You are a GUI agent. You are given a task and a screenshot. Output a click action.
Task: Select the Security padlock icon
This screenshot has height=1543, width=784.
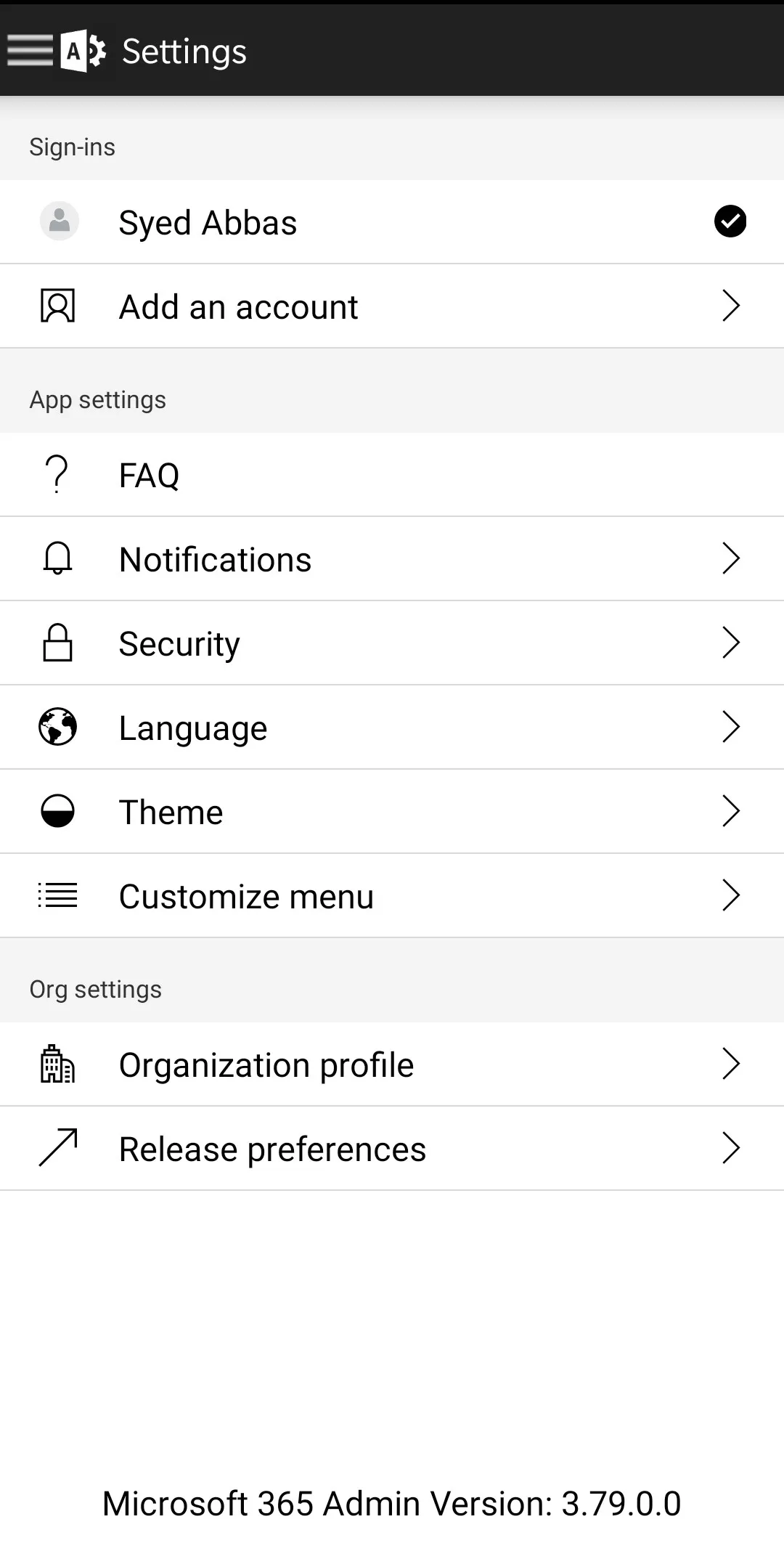click(x=57, y=643)
